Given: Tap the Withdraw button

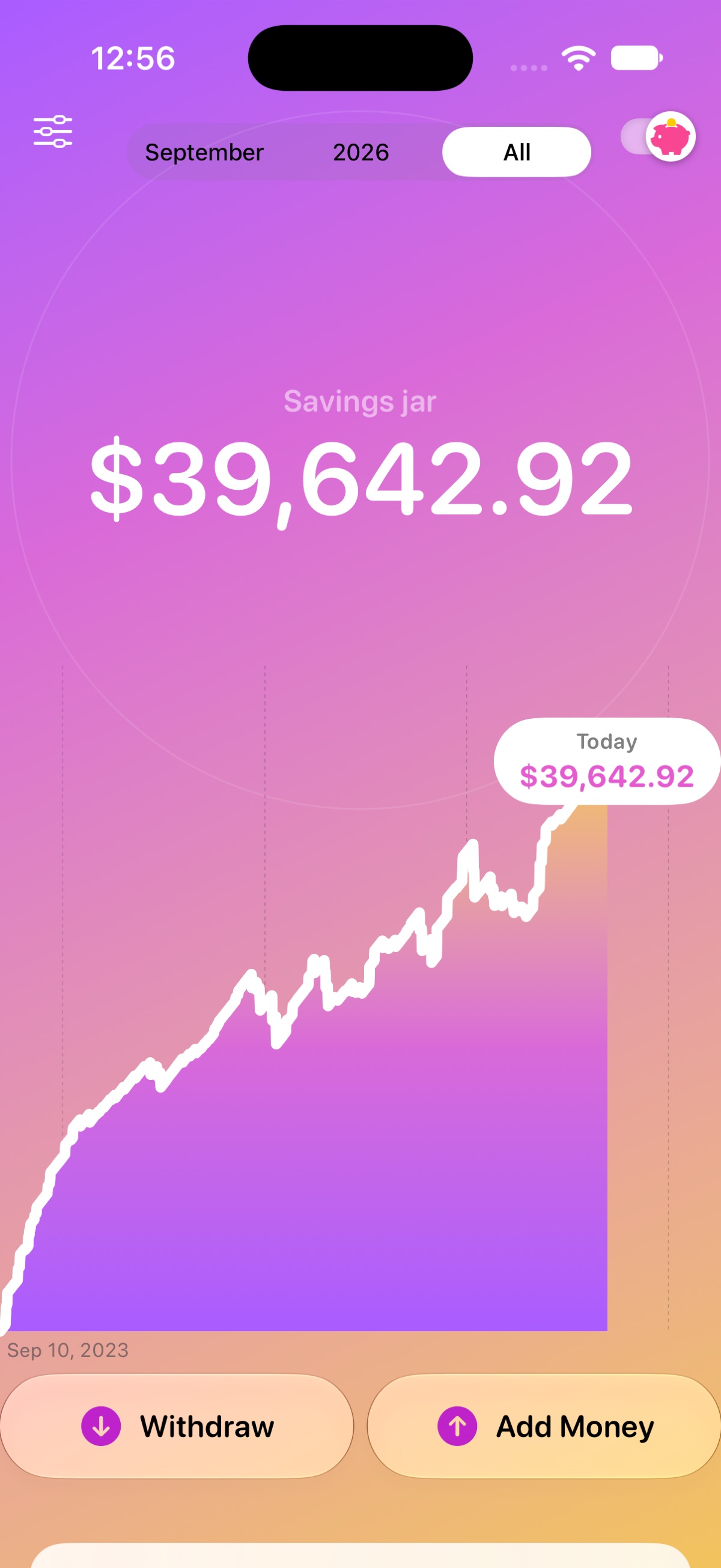Looking at the screenshot, I should click(x=177, y=1426).
